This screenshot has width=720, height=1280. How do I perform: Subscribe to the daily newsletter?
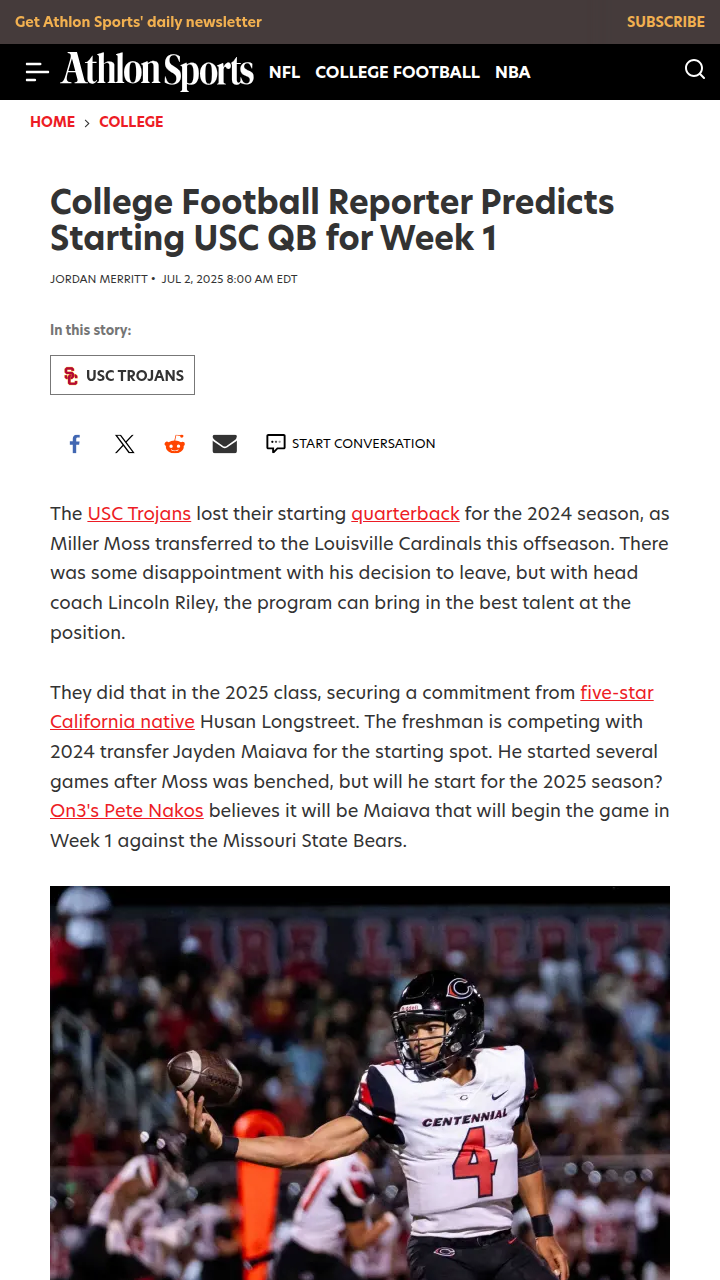(x=666, y=22)
